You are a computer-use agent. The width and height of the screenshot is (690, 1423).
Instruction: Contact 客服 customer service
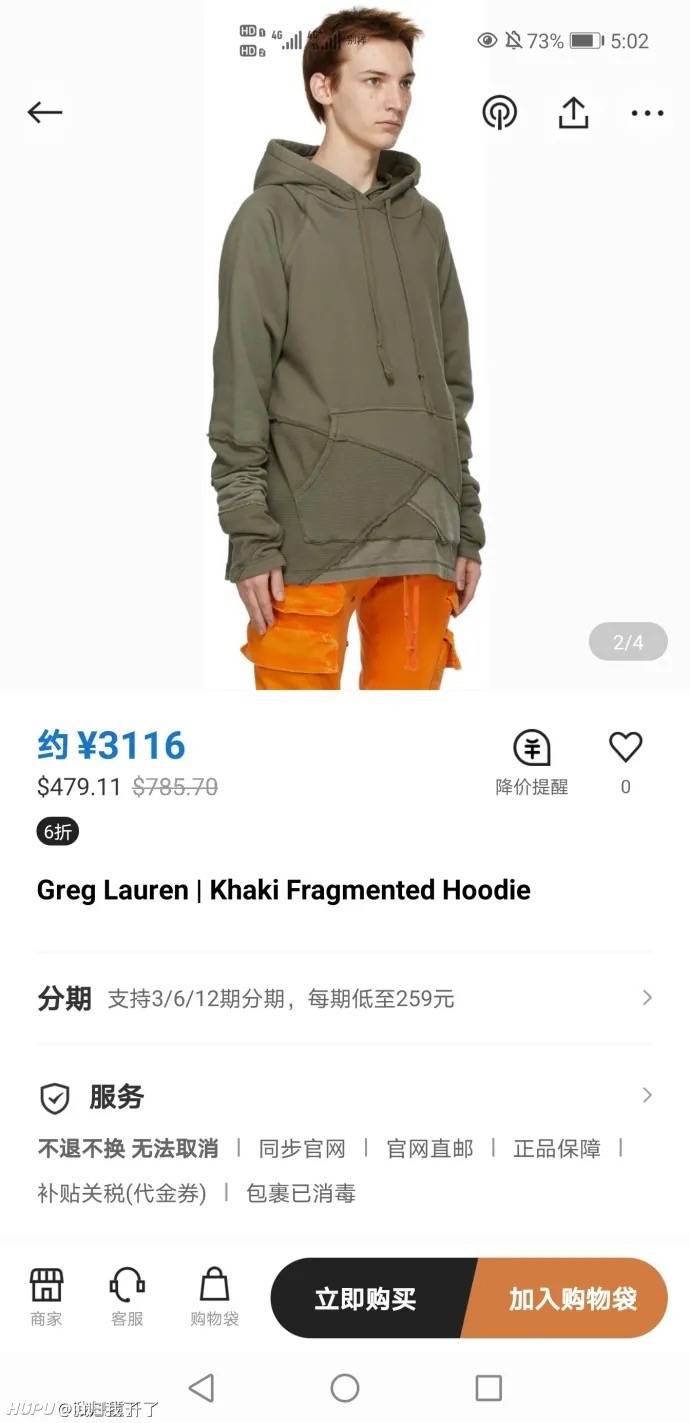click(x=127, y=1297)
